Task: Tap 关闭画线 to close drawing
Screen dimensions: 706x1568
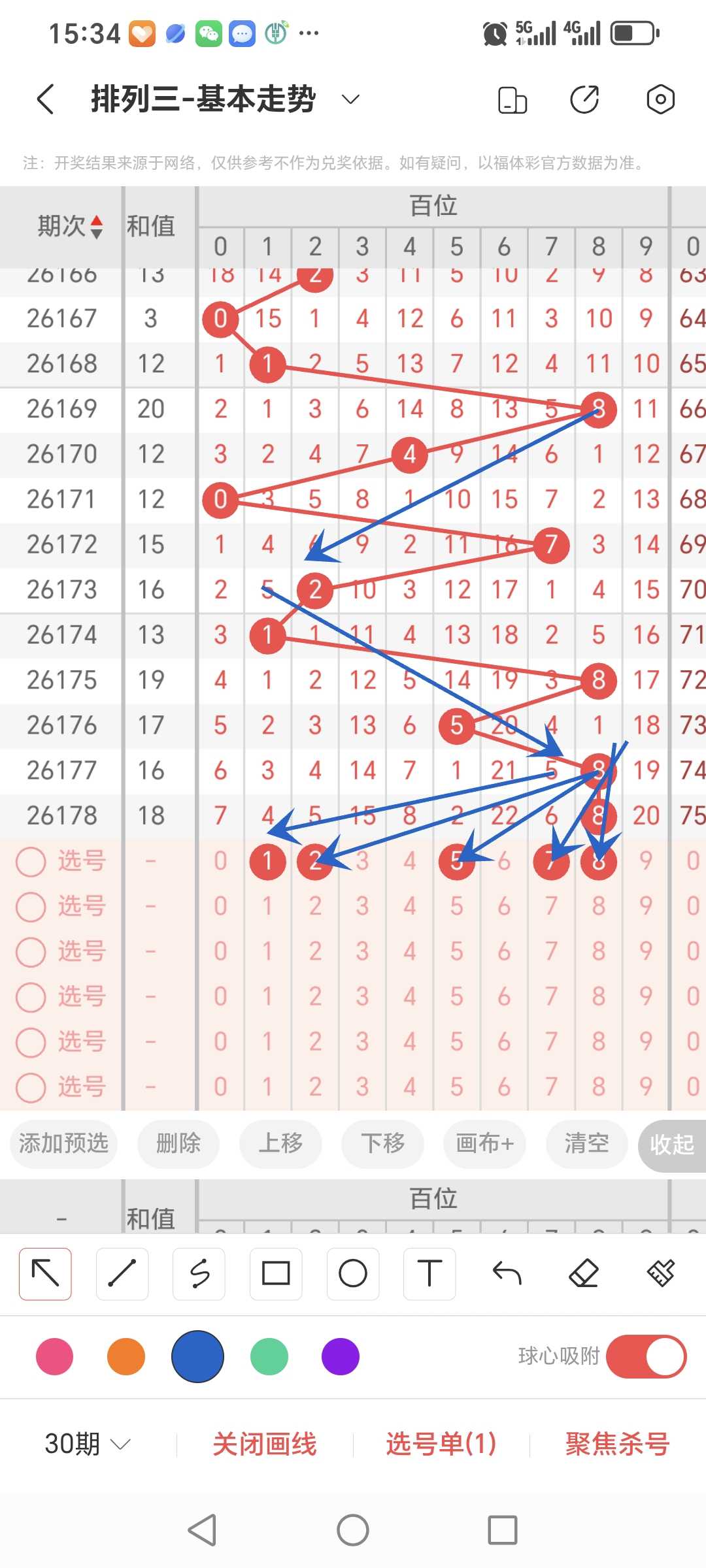Action: click(x=265, y=1444)
